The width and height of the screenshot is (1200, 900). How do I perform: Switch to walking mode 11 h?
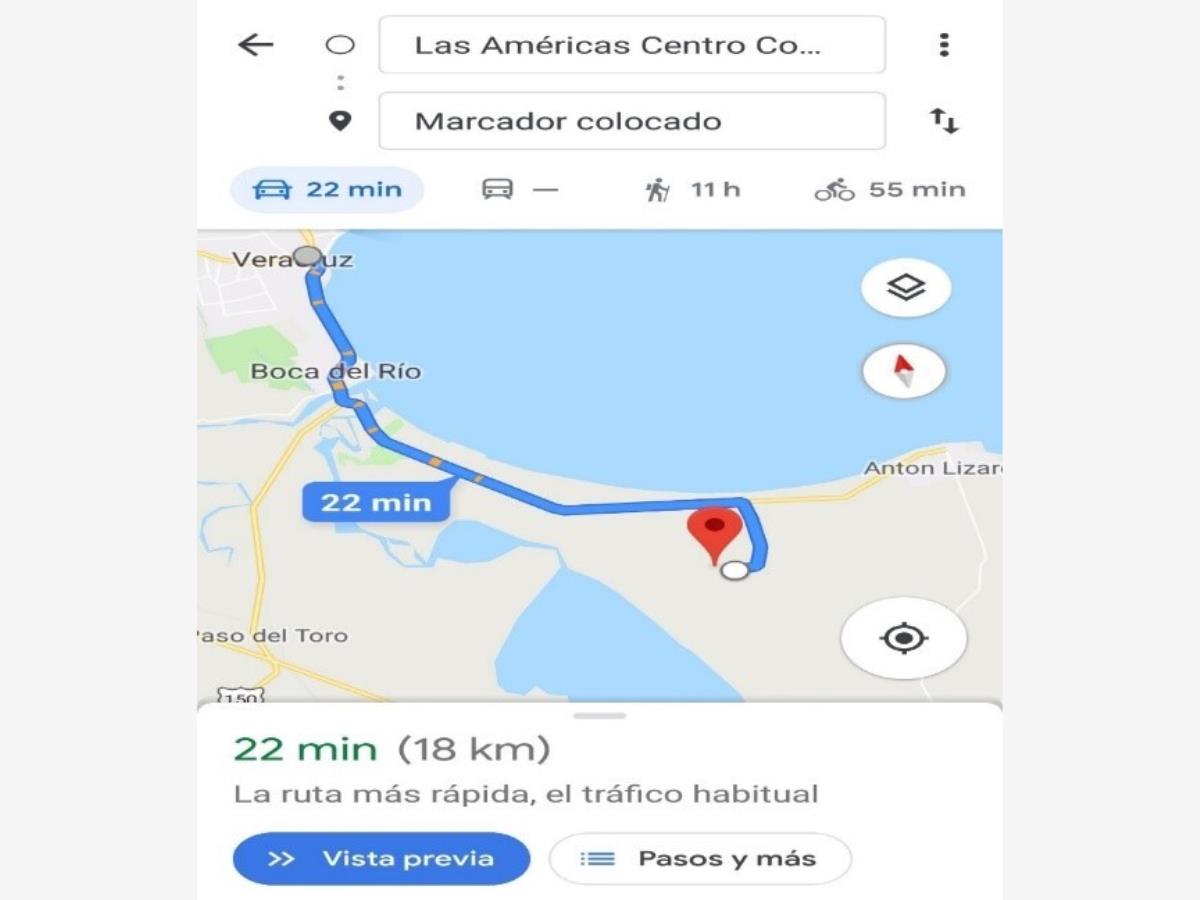[692, 189]
